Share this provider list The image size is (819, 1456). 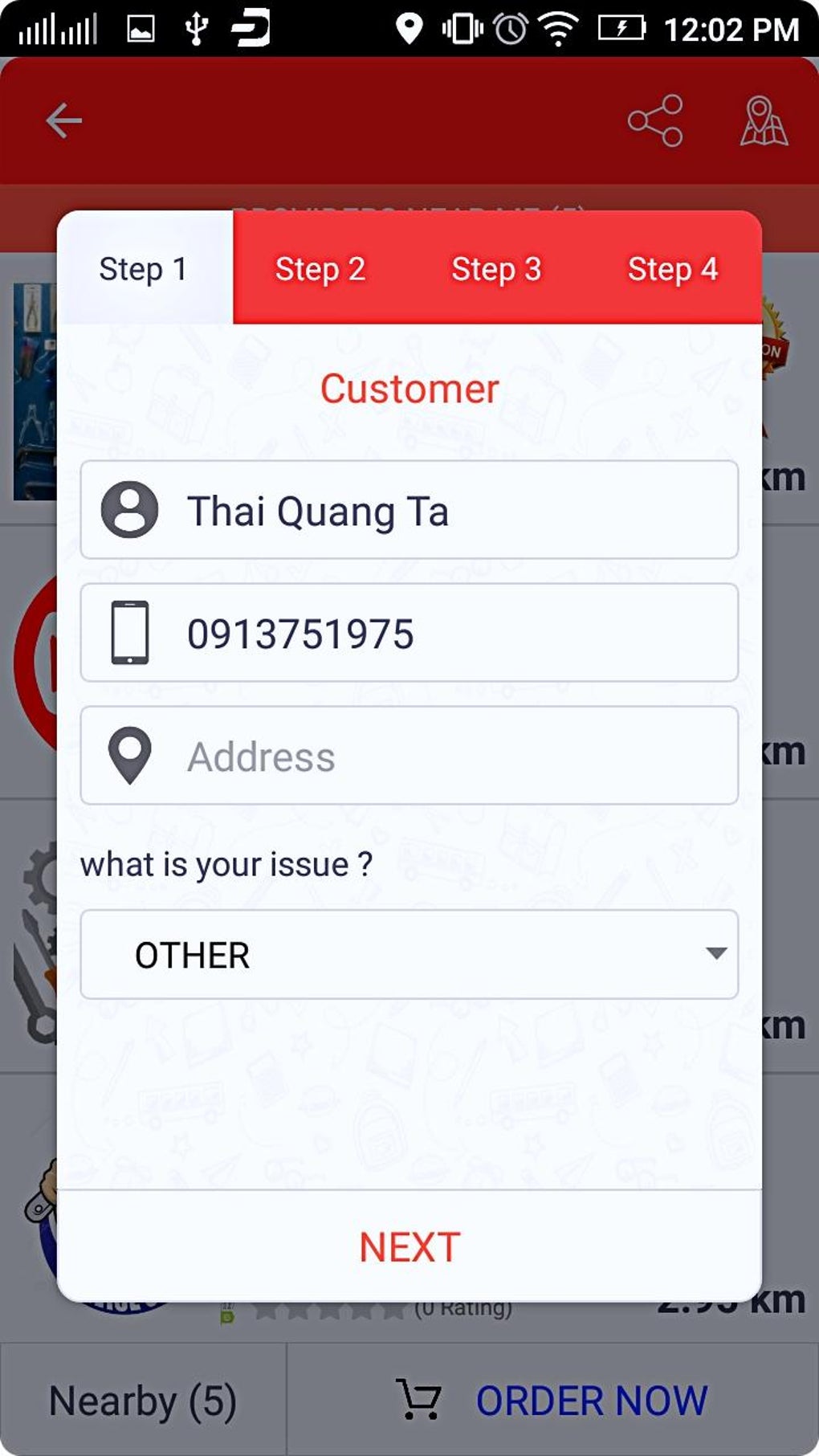(655, 121)
